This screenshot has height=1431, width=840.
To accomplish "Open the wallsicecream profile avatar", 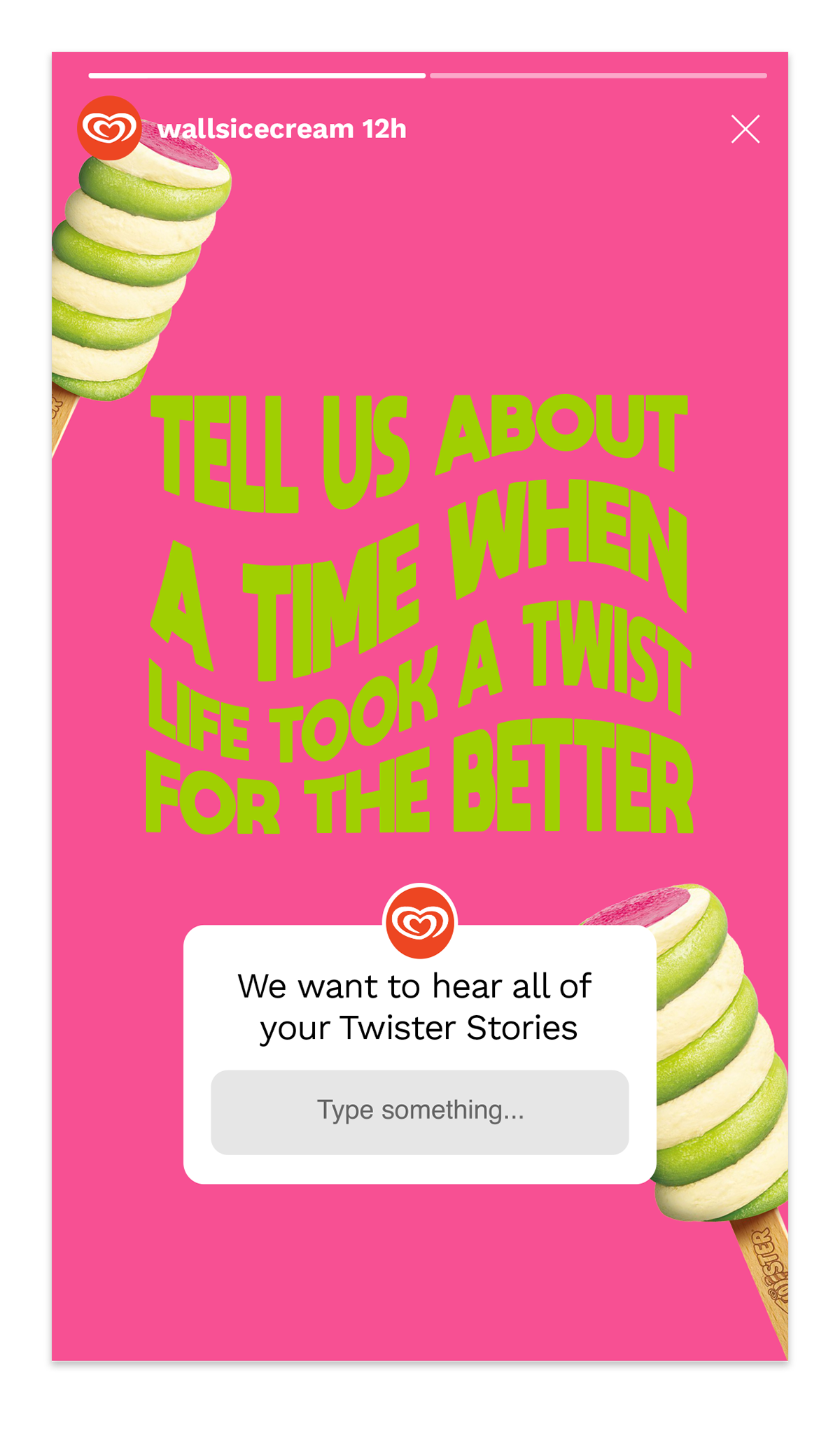I will point(109,128).
